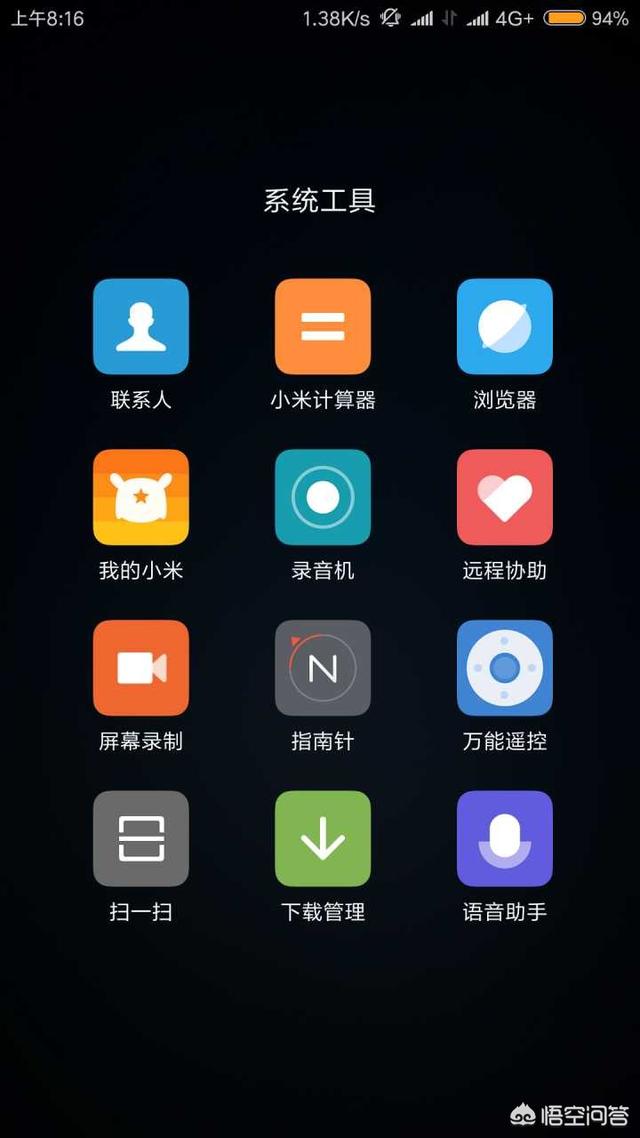This screenshot has height=1138, width=640.
Task: Launch 万能遥控 remote control app
Action: (505, 668)
